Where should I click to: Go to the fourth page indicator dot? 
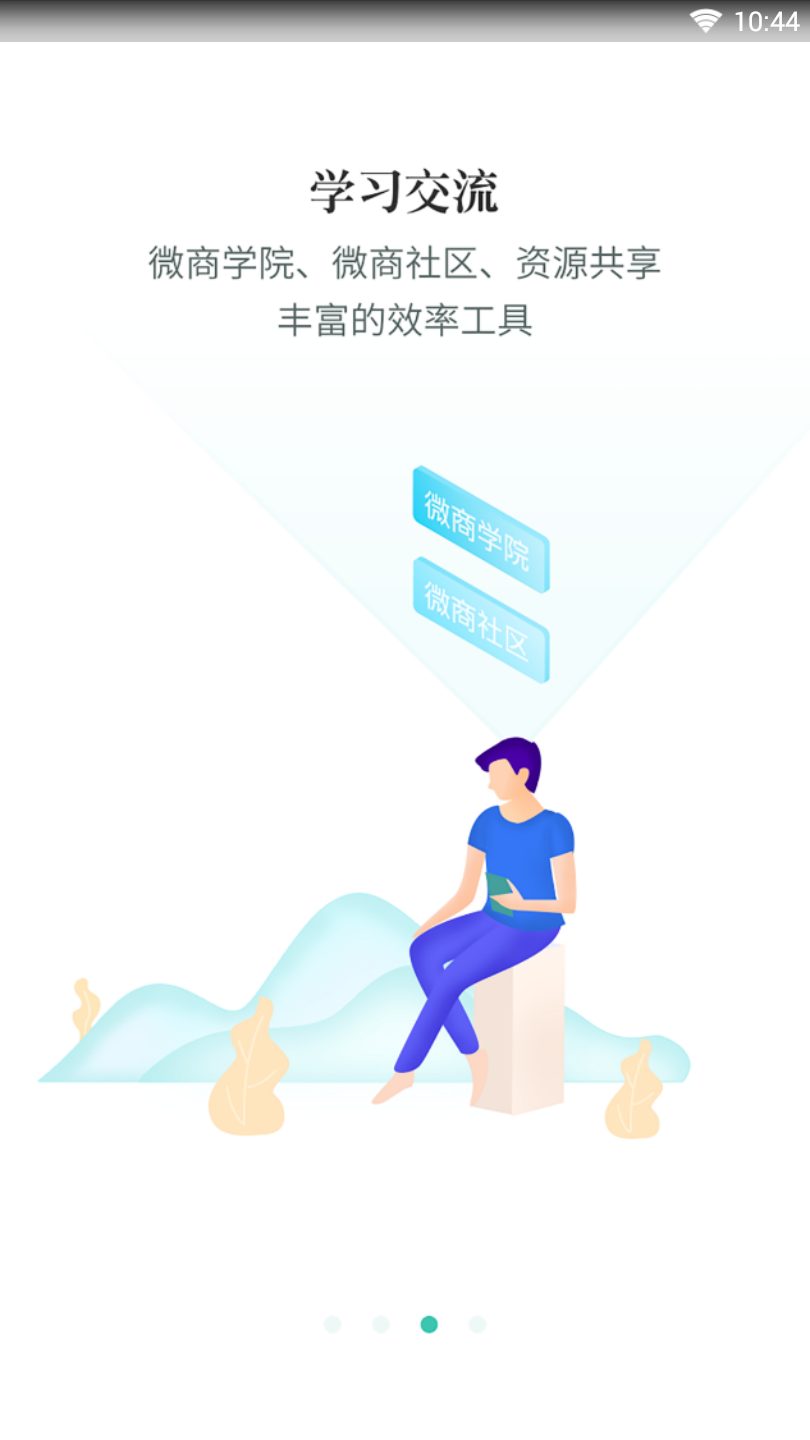click(x=477, y=1324)
